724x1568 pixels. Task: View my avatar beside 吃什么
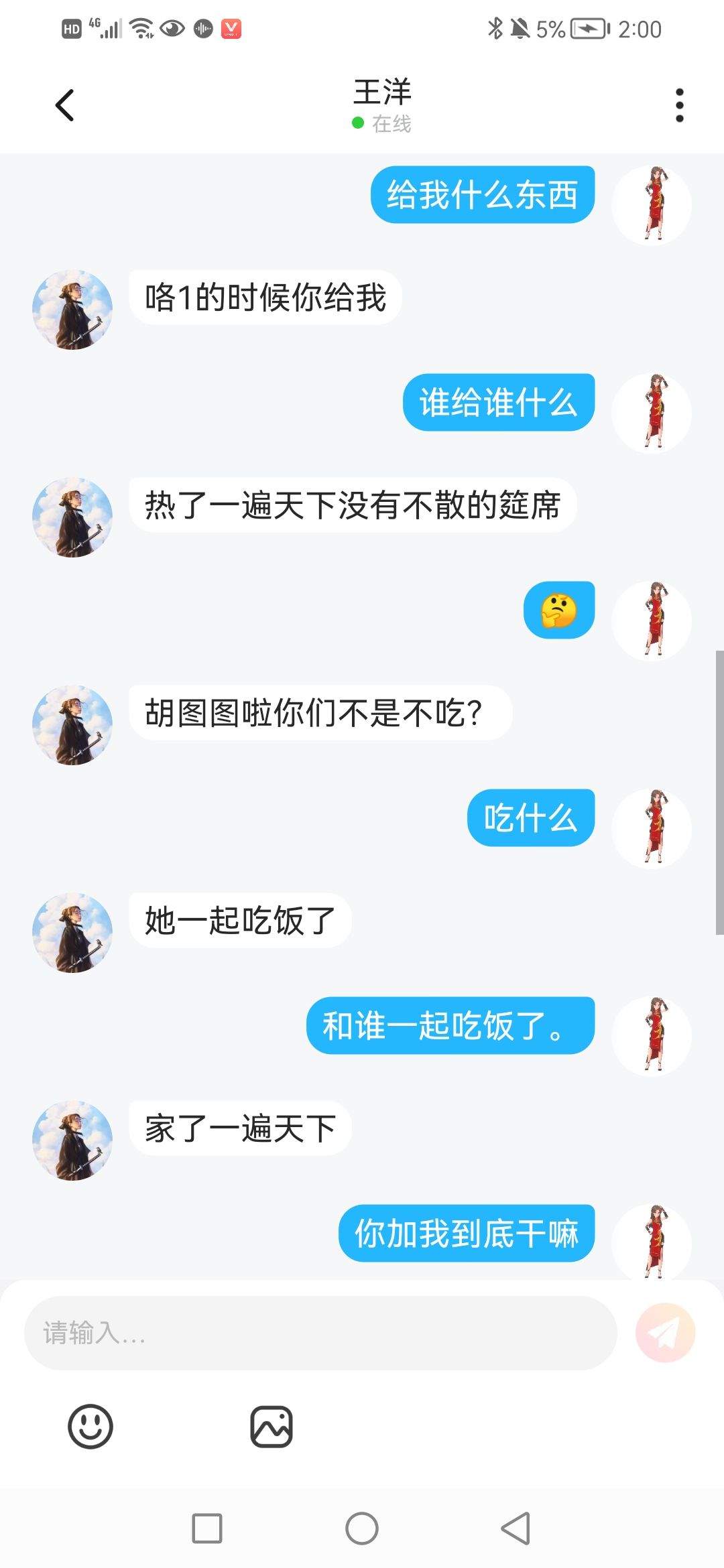pos(652,828)
